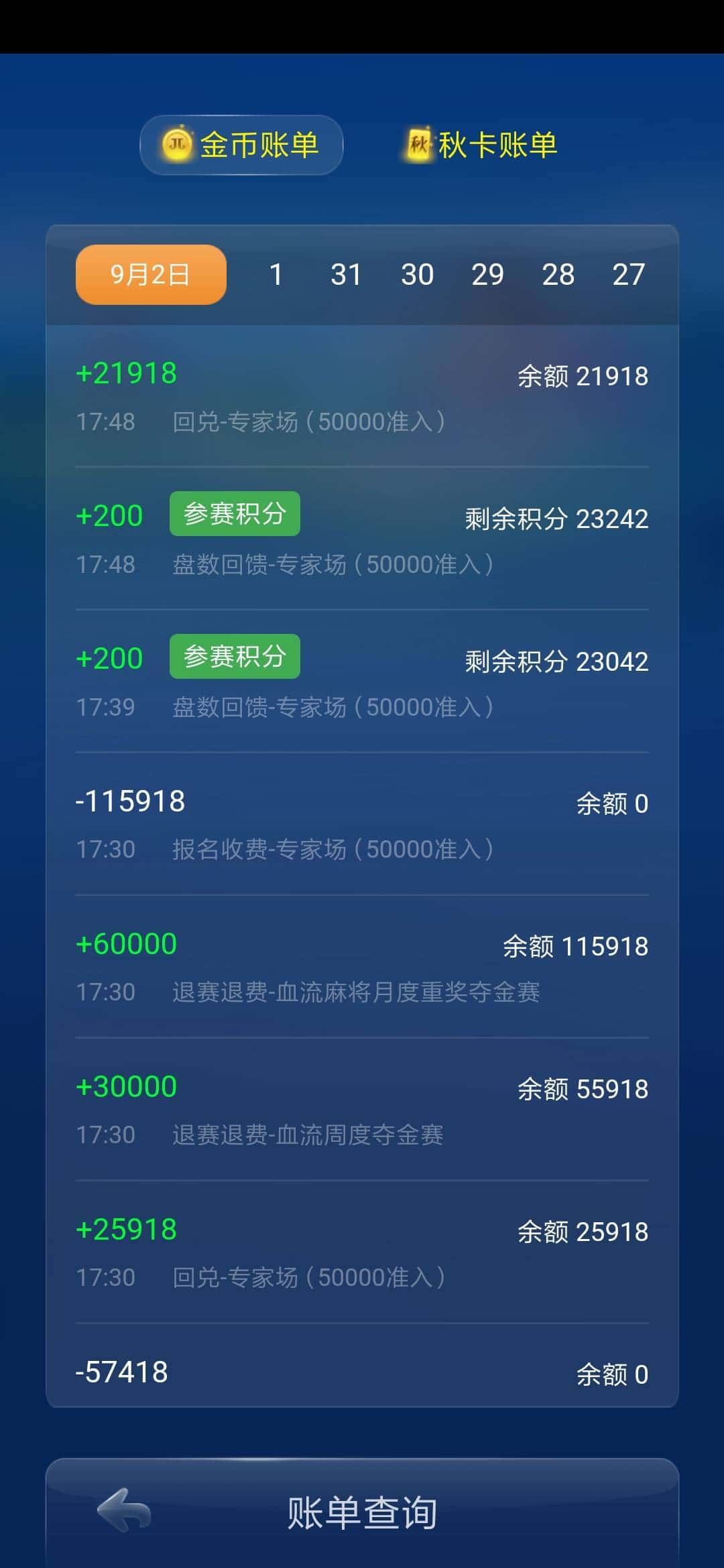The height and width of the screenshot is (1568, 724).
Task: Tap the first green 参赛积分 badge
Action: click(x=234, y=513)
